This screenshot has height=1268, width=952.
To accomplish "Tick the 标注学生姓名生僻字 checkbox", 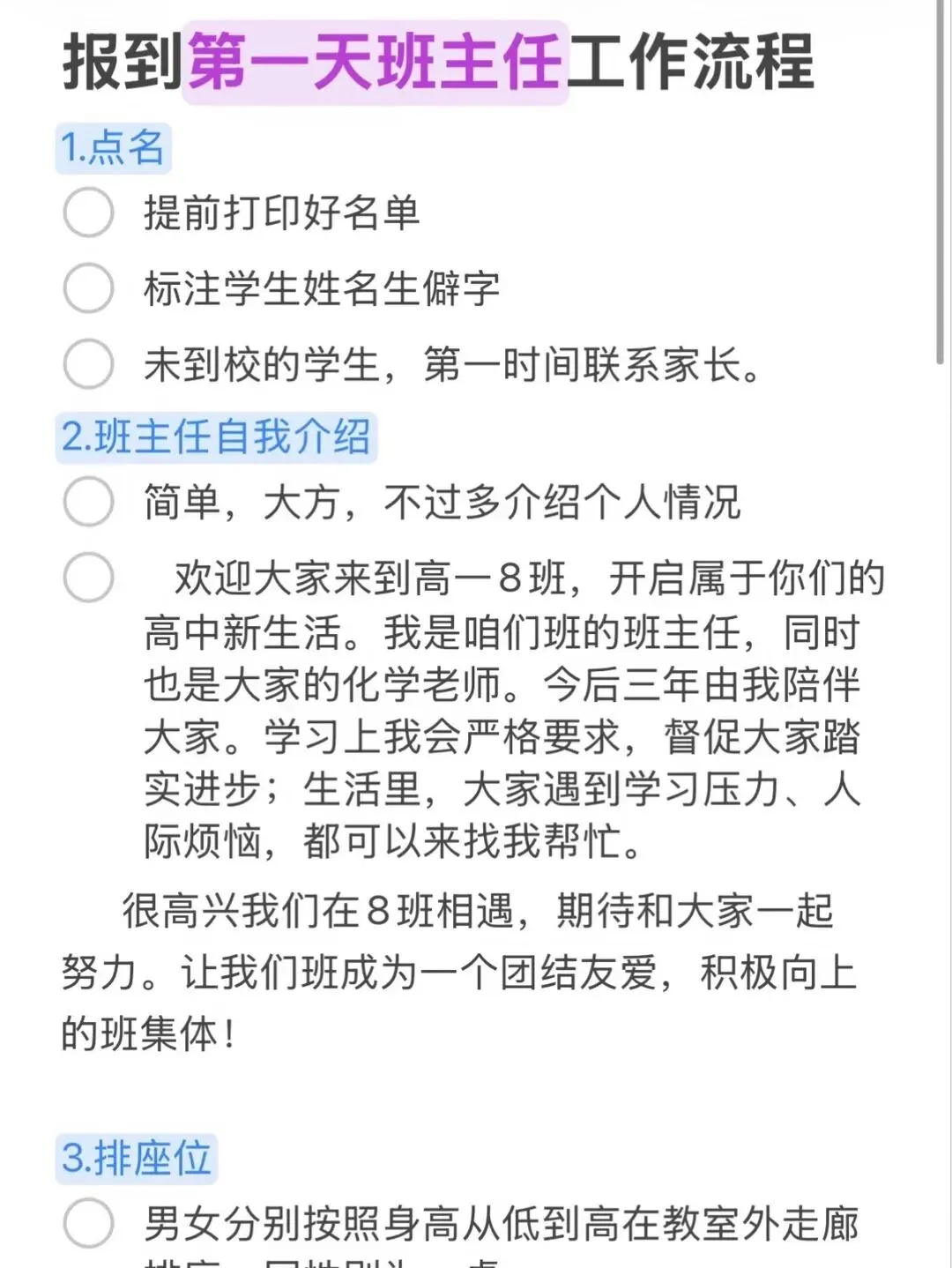I will 88,288.
